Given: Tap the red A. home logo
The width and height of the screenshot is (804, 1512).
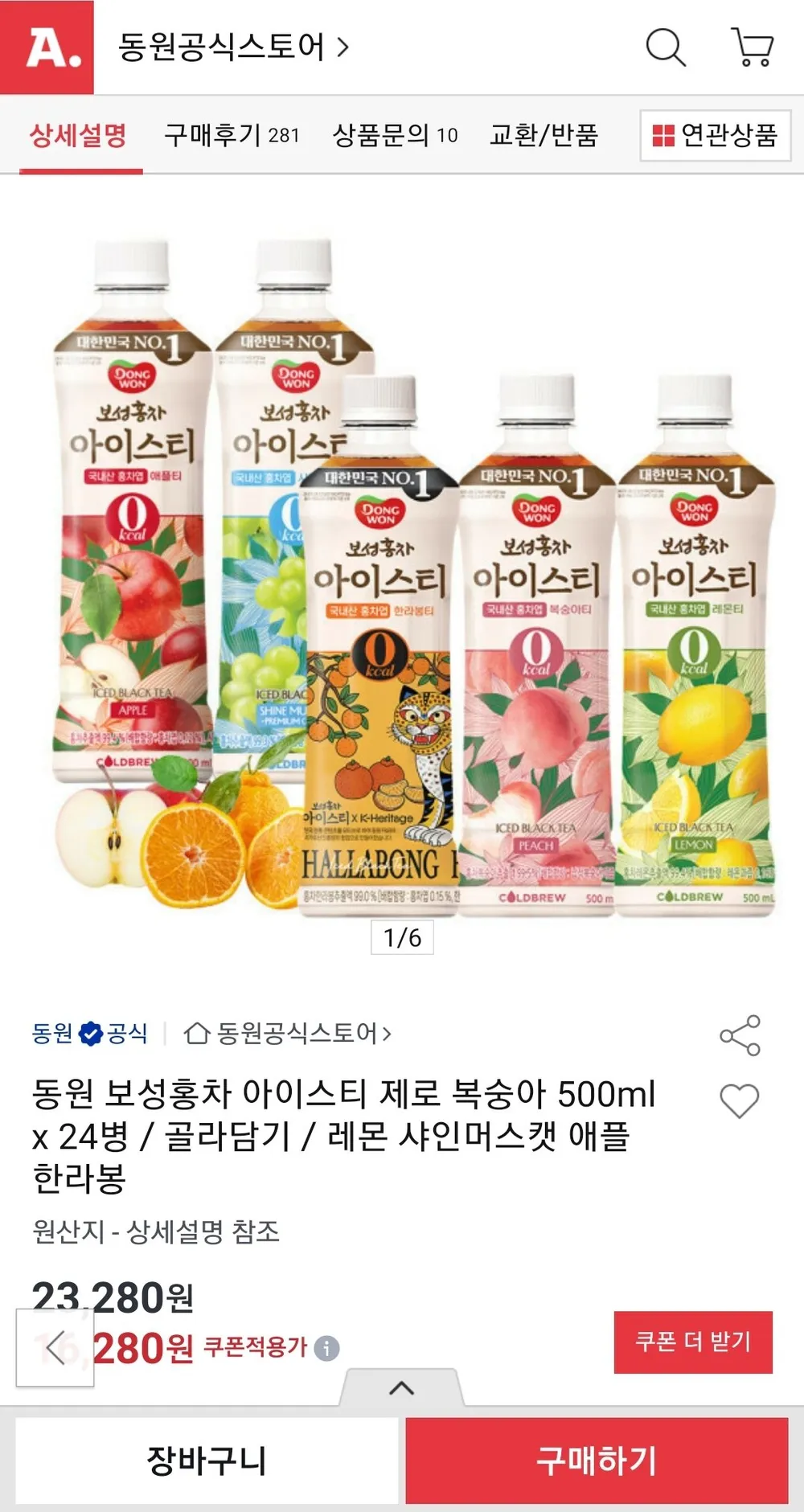Looking at the screenshot, I should point(47,47).
